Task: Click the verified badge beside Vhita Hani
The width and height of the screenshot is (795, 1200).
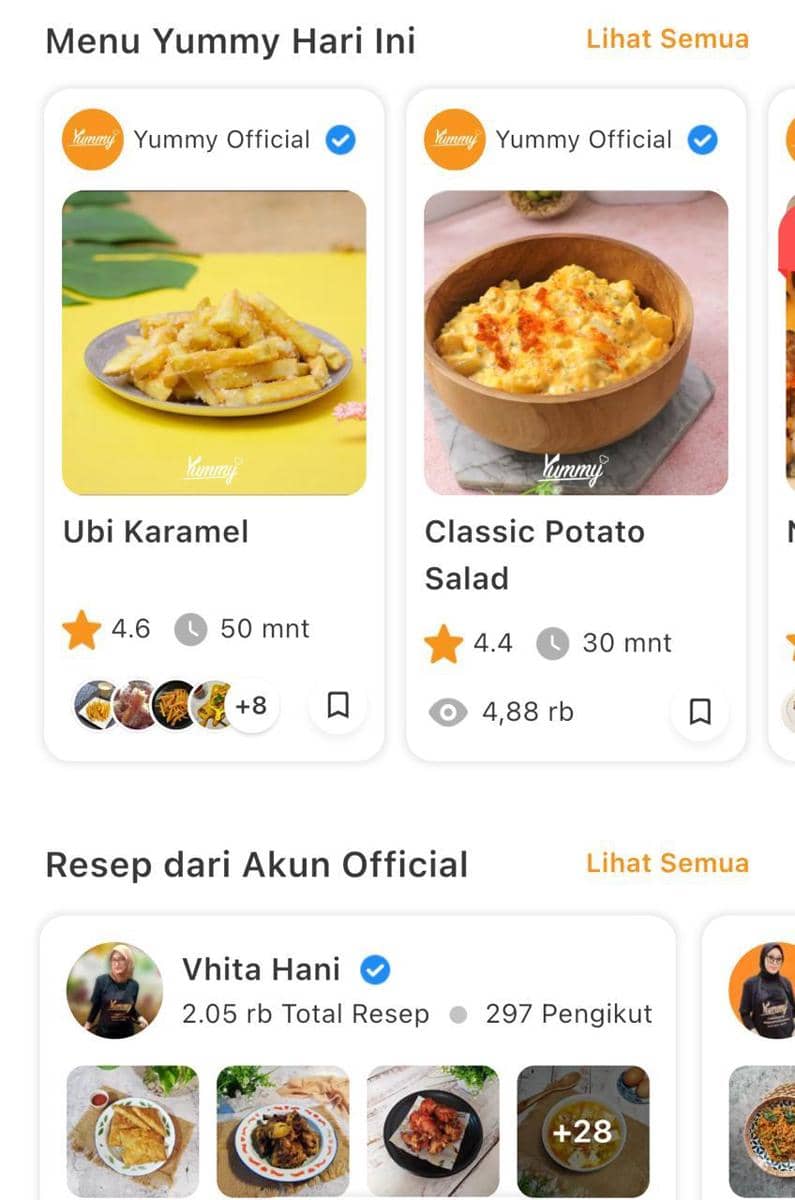Action: coord(375,969)
